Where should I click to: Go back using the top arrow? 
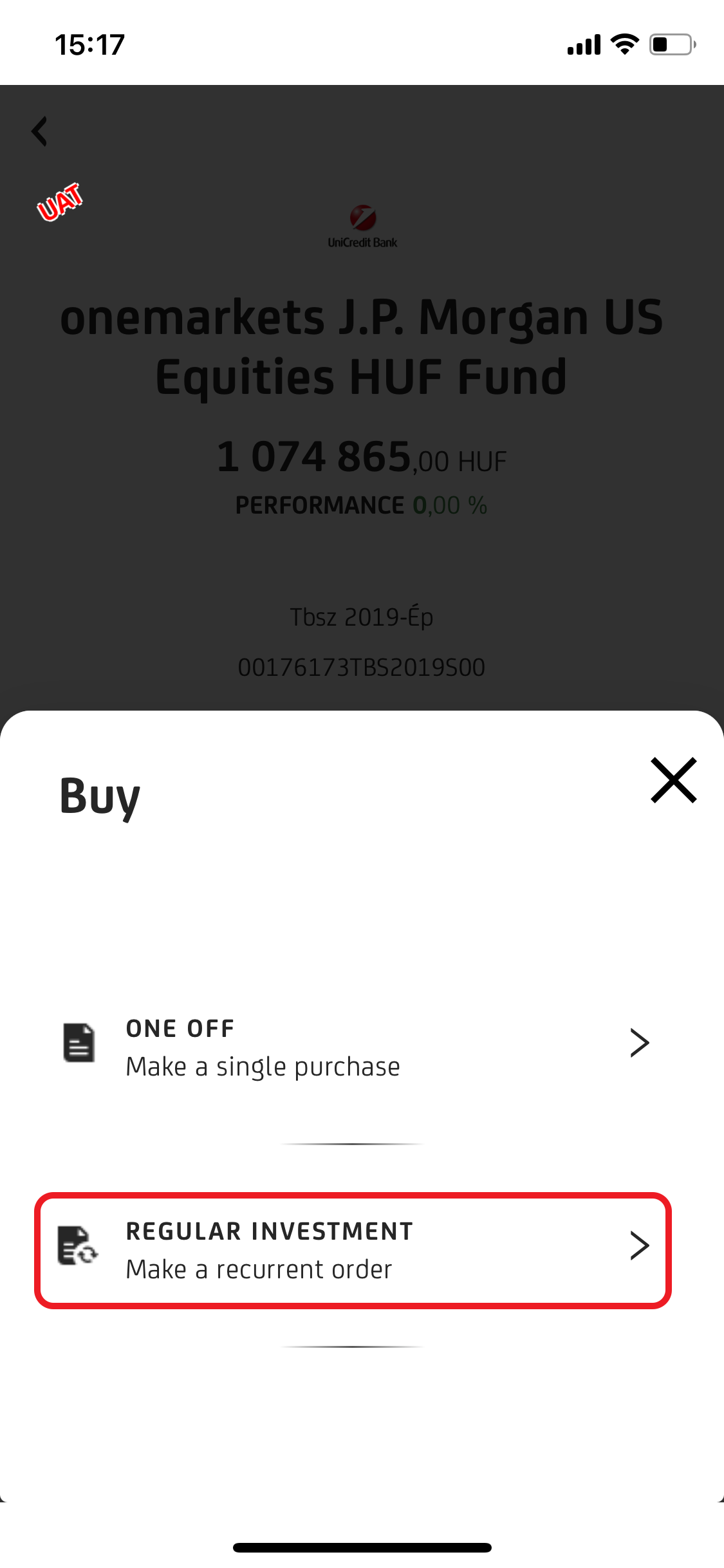point(40,131)
